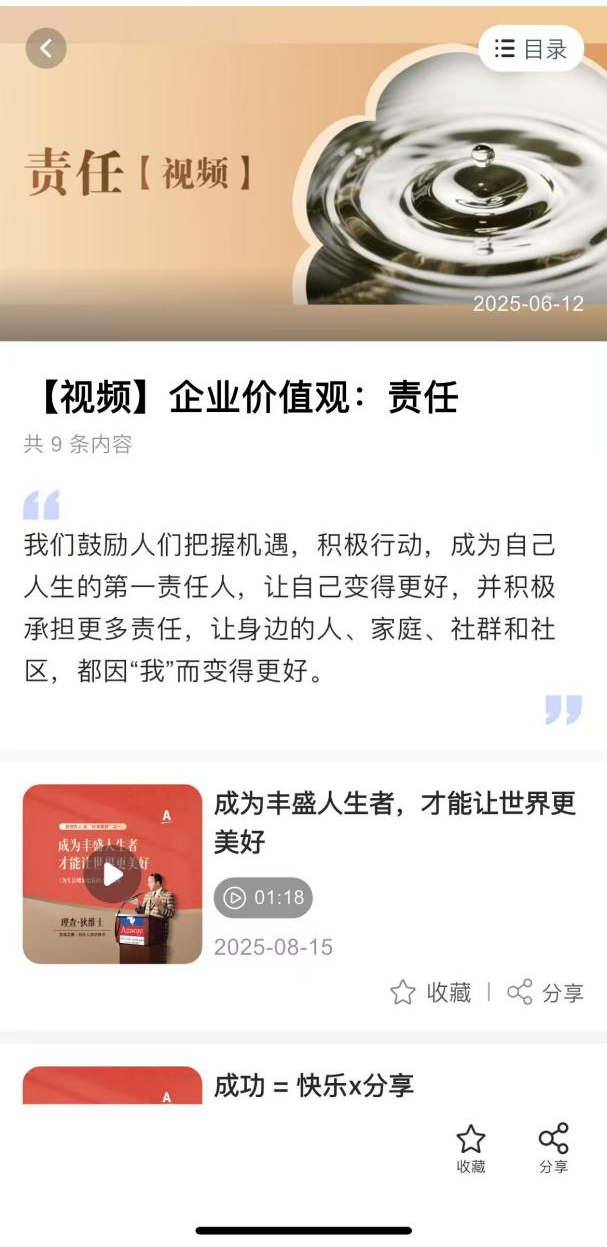Favorite this collection via the bottom bar star
The width and height of the screenshot is (607, 1247).
pos(471,1148)
